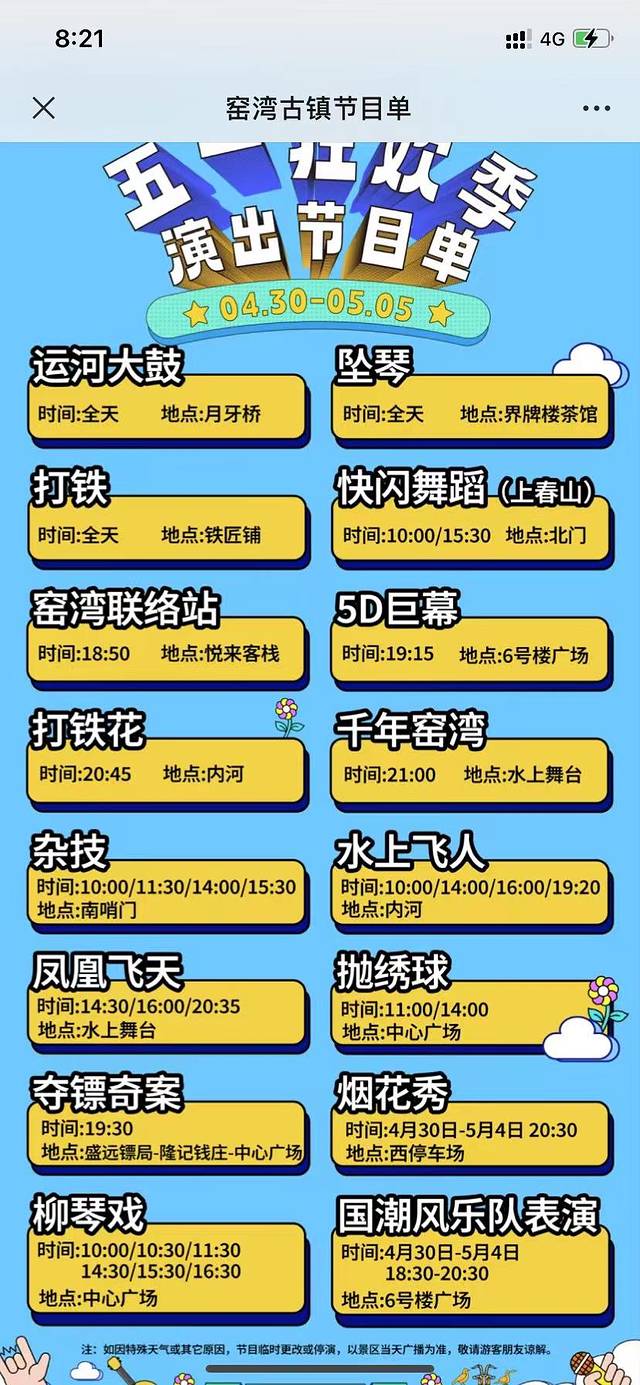
Task: Open the three-dot overflow menu
Action: pos(596,108)
